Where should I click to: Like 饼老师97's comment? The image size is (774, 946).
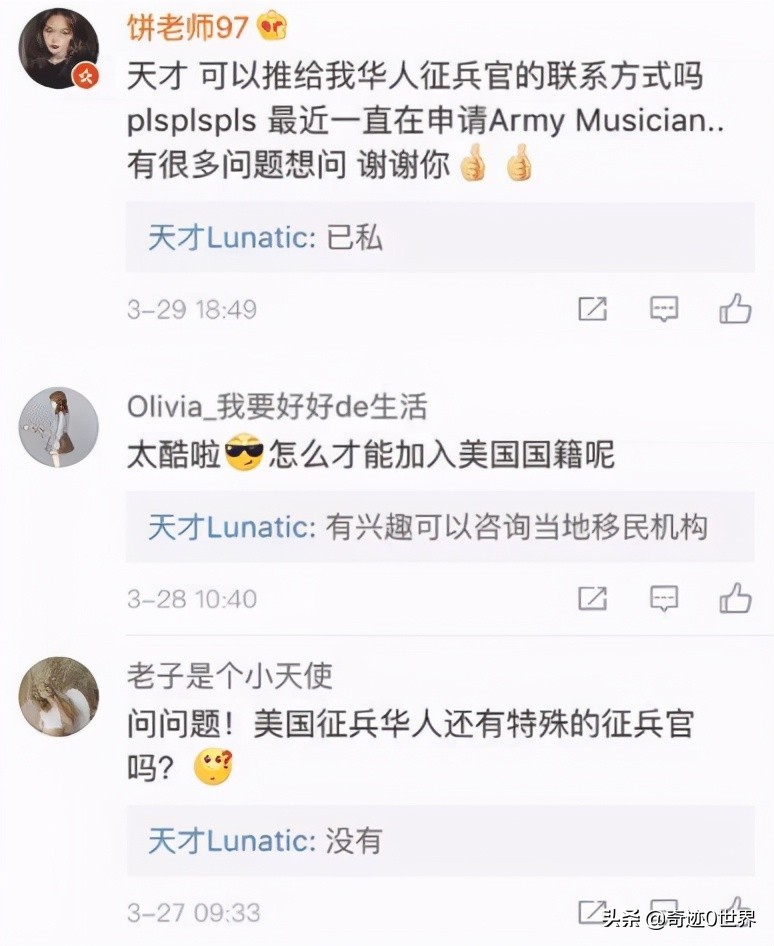click(735, 309)
